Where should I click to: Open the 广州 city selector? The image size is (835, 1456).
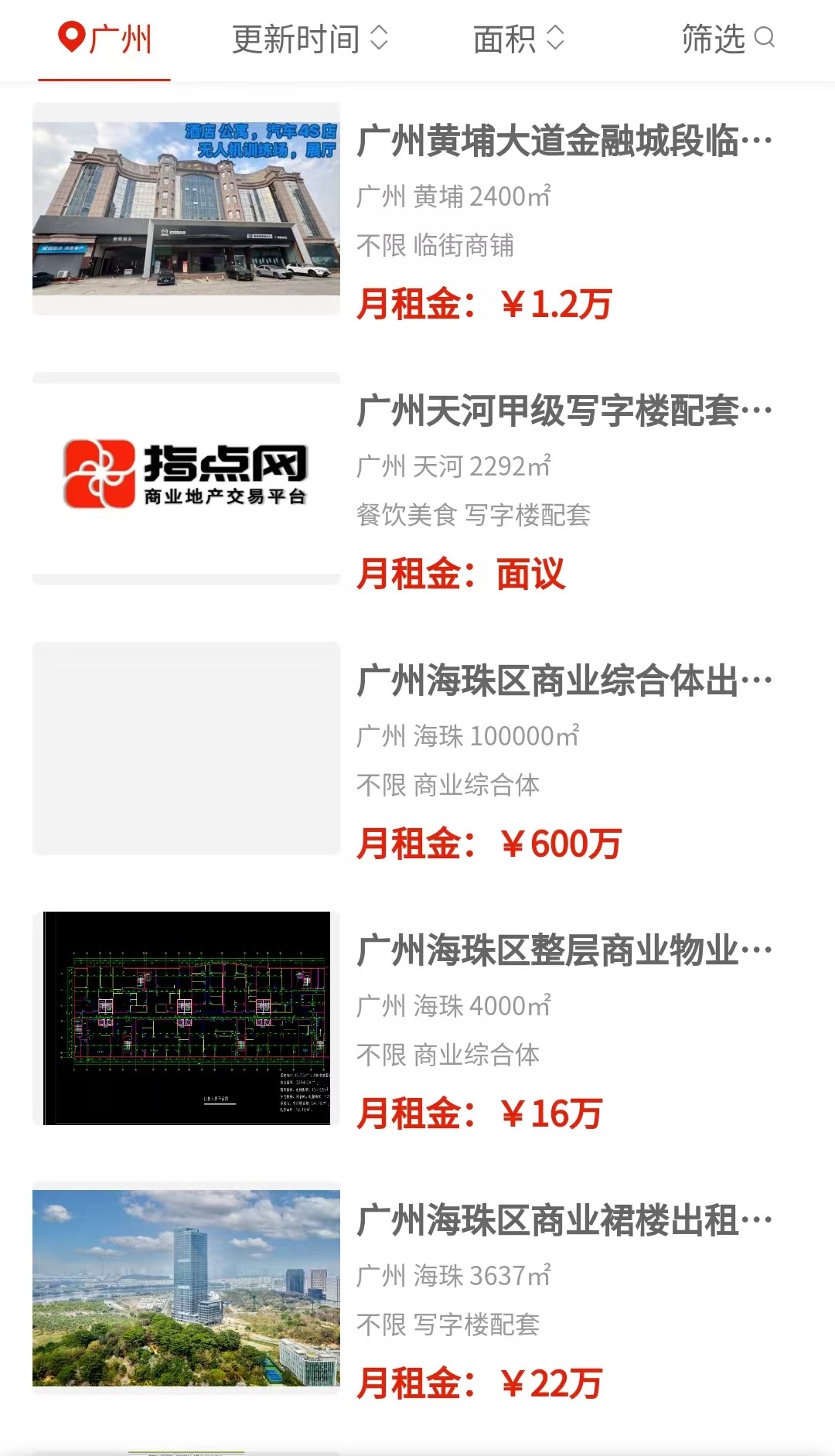coord(105,39)
